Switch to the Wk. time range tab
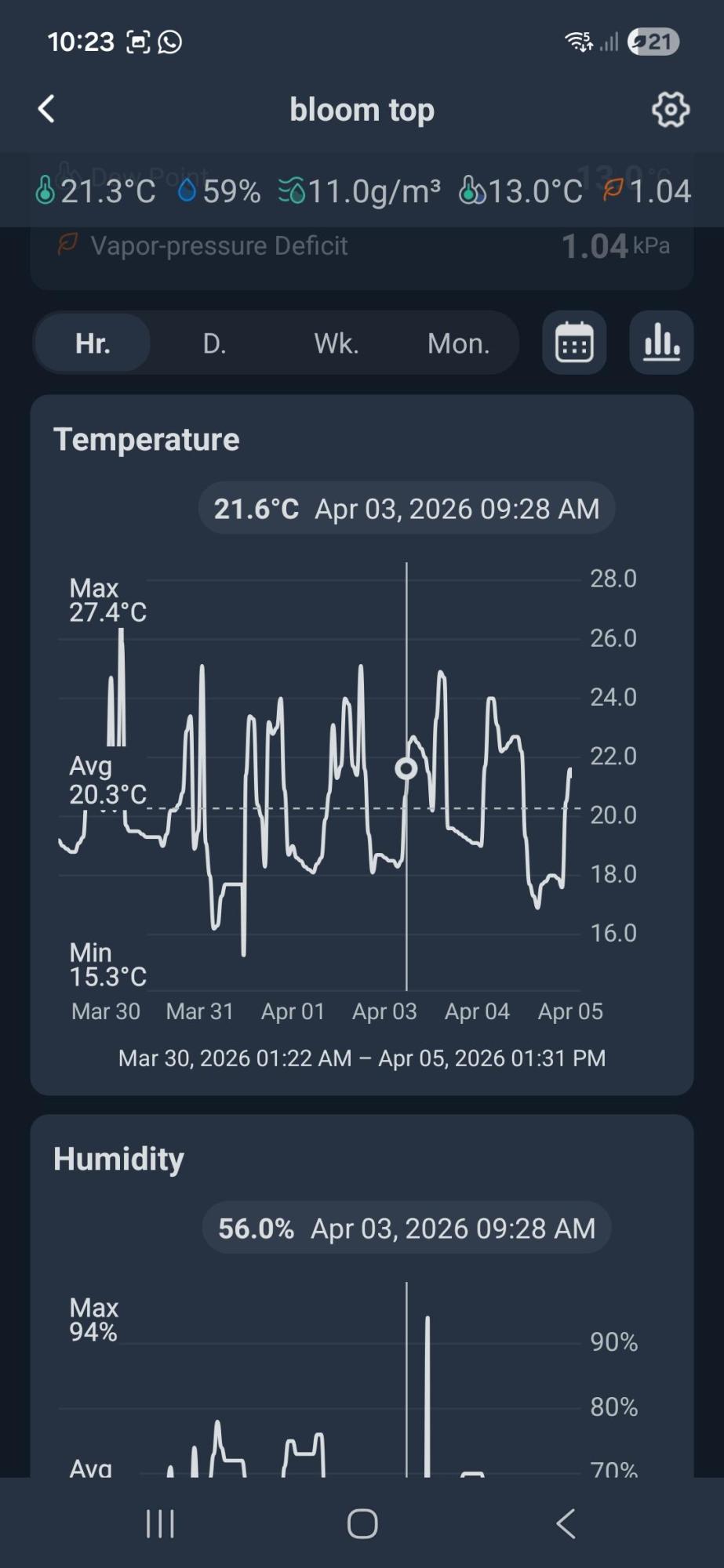Image resolution: width=724 pixels, height=1568 pixels. 337,343
